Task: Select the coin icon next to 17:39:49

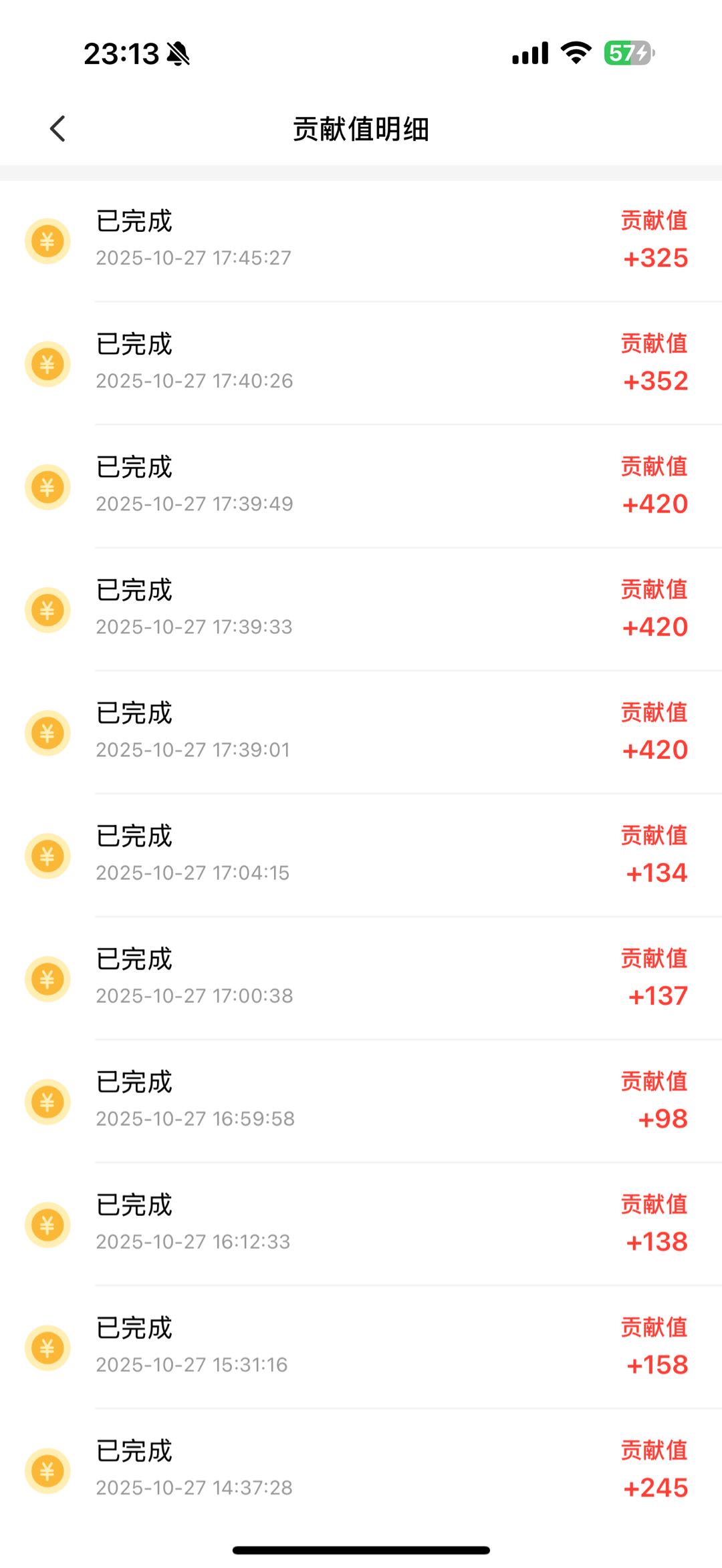Action: 47,486
